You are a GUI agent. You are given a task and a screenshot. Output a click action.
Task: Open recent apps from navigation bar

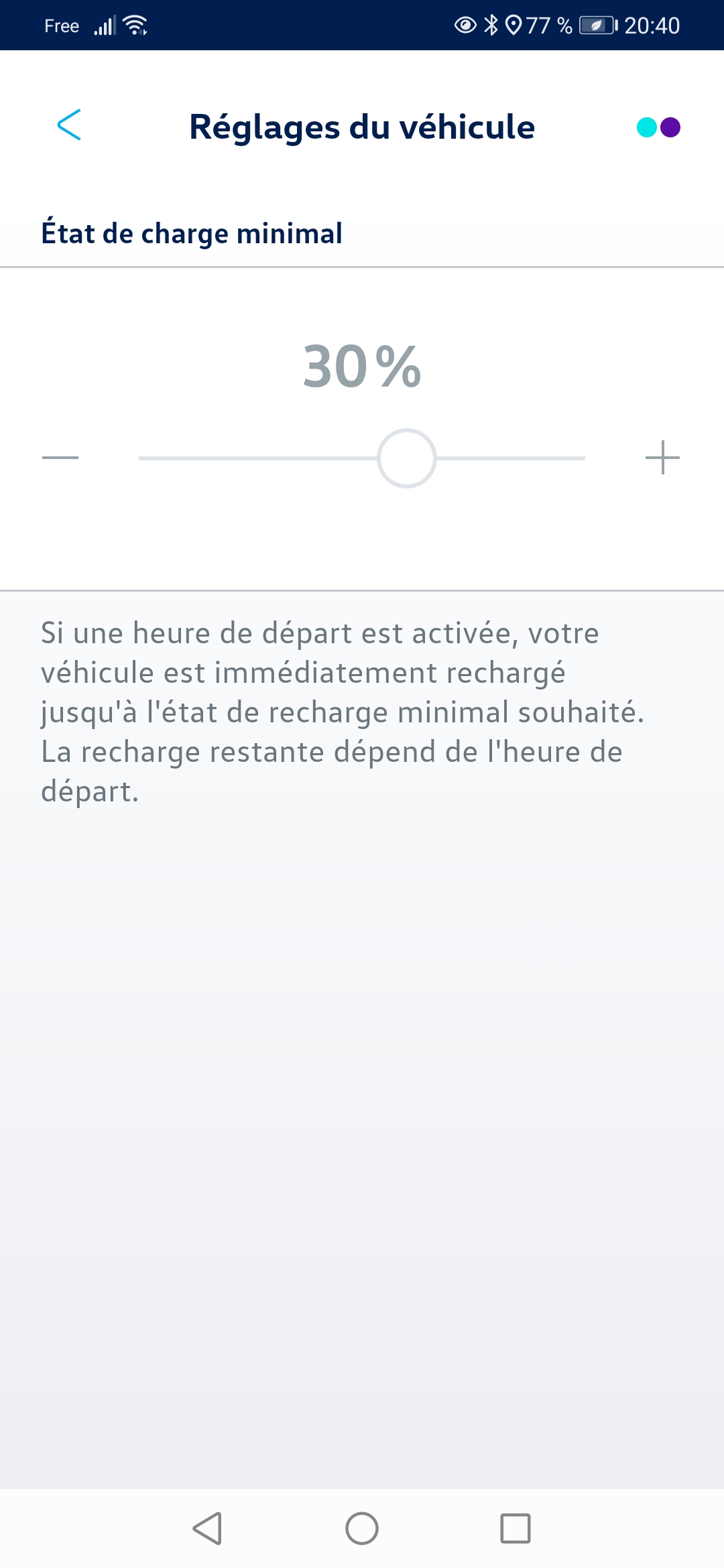tap(516, 1528)
